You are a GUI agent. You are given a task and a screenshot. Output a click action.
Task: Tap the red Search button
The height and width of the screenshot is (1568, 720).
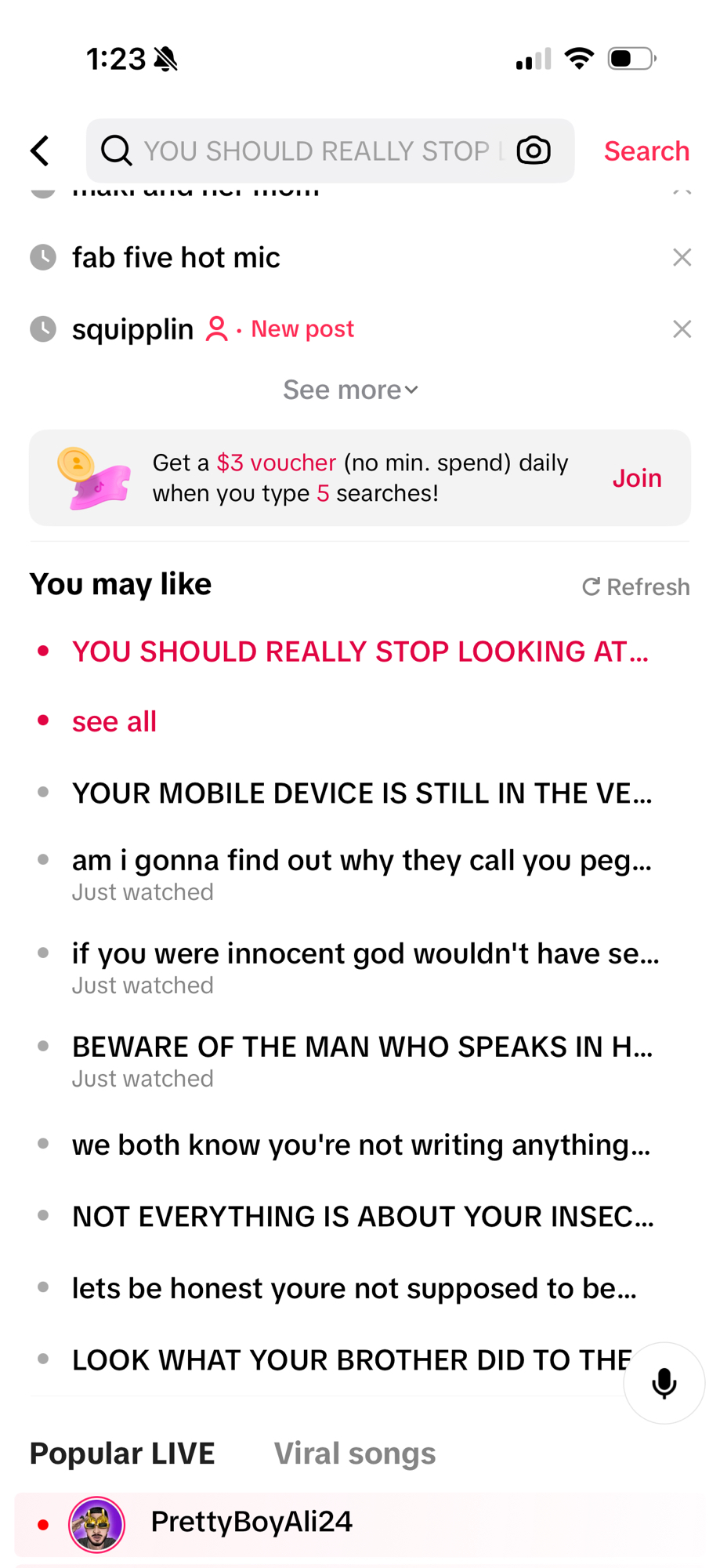[x=646, y=151]
